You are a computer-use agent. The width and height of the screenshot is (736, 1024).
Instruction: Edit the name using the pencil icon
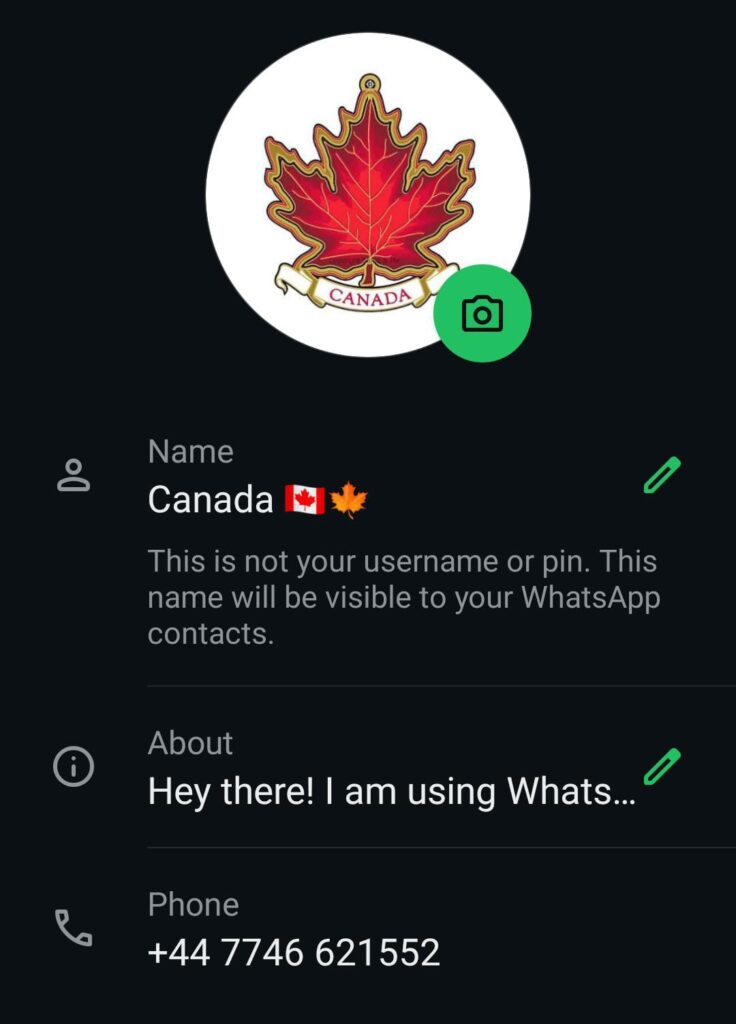point(661,475)
